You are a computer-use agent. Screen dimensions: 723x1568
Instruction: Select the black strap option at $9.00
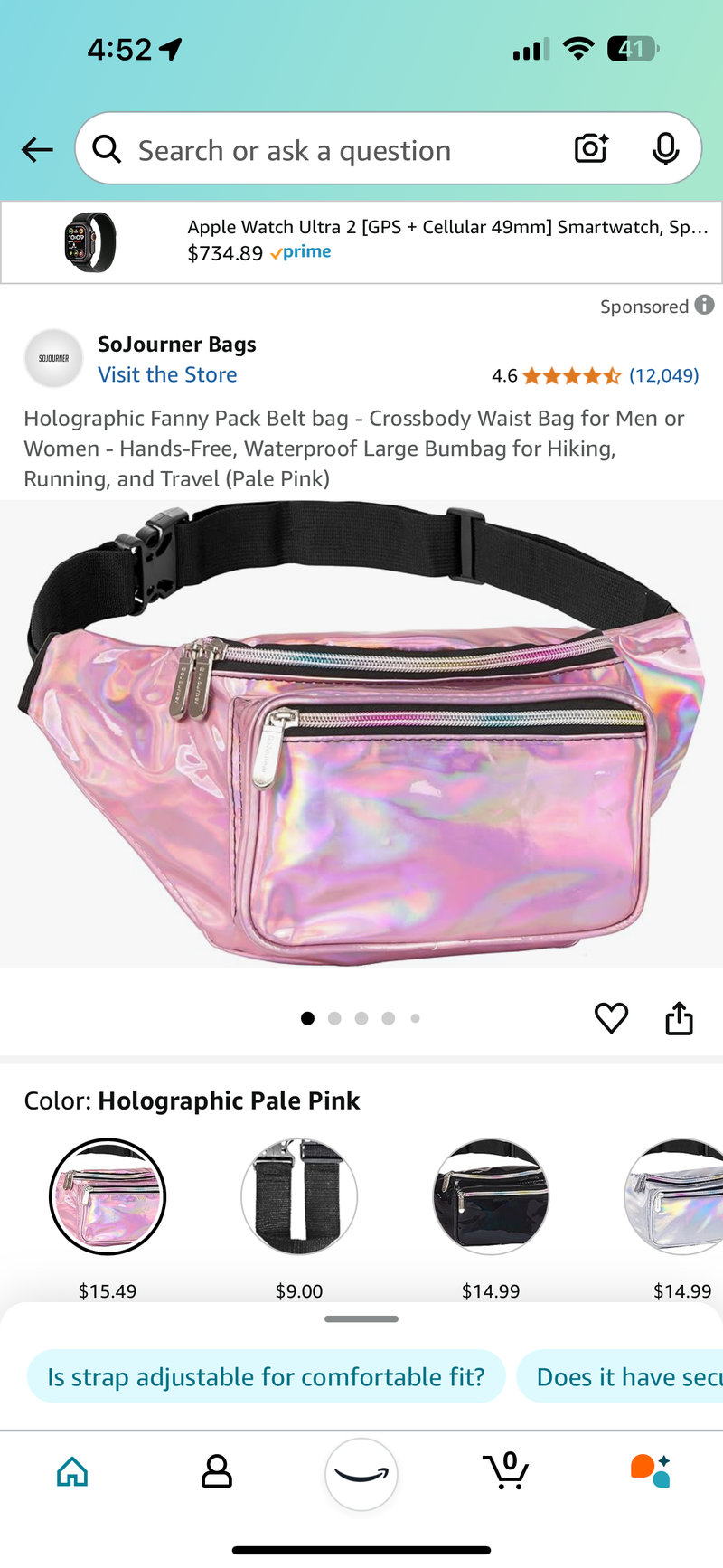pos(299,1196)
